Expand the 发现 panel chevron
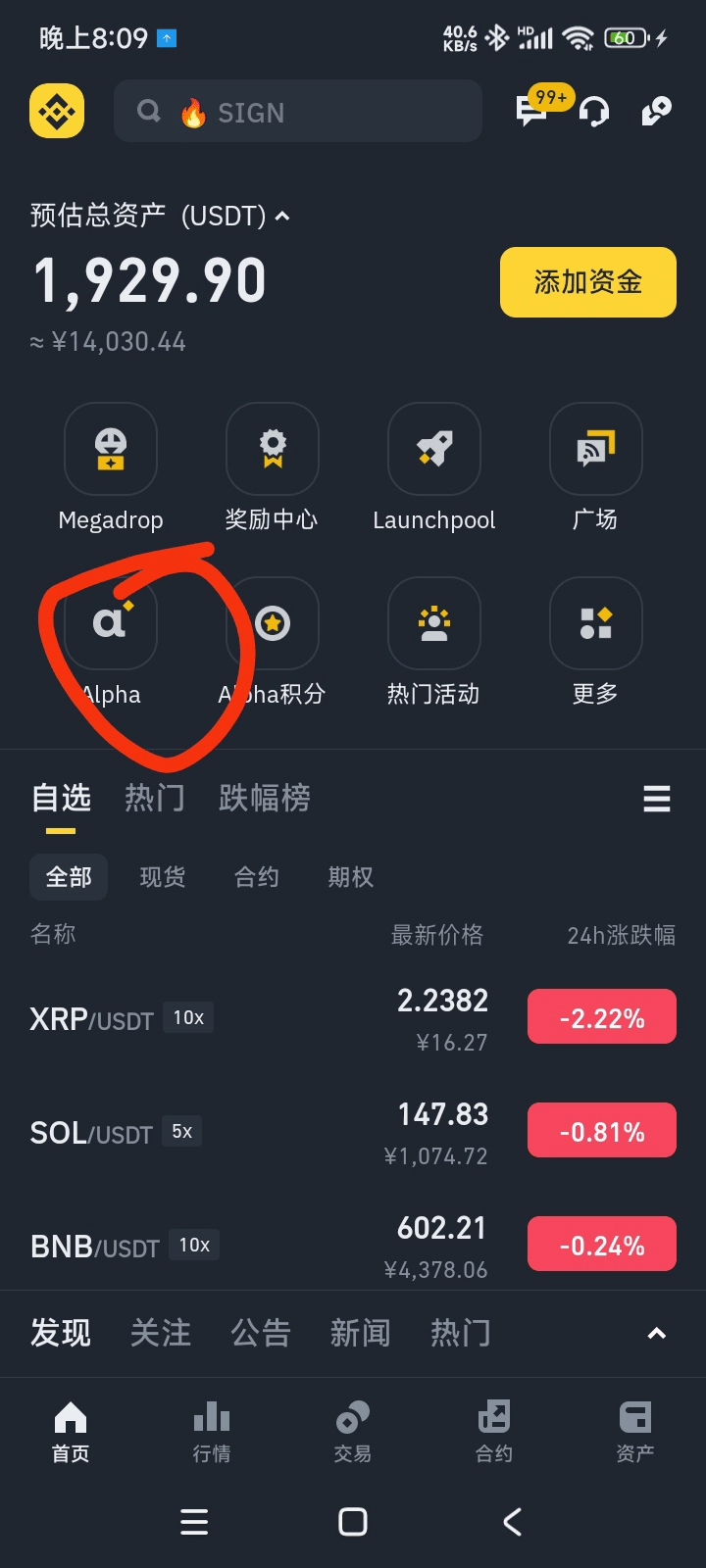 pos(657,1333)
